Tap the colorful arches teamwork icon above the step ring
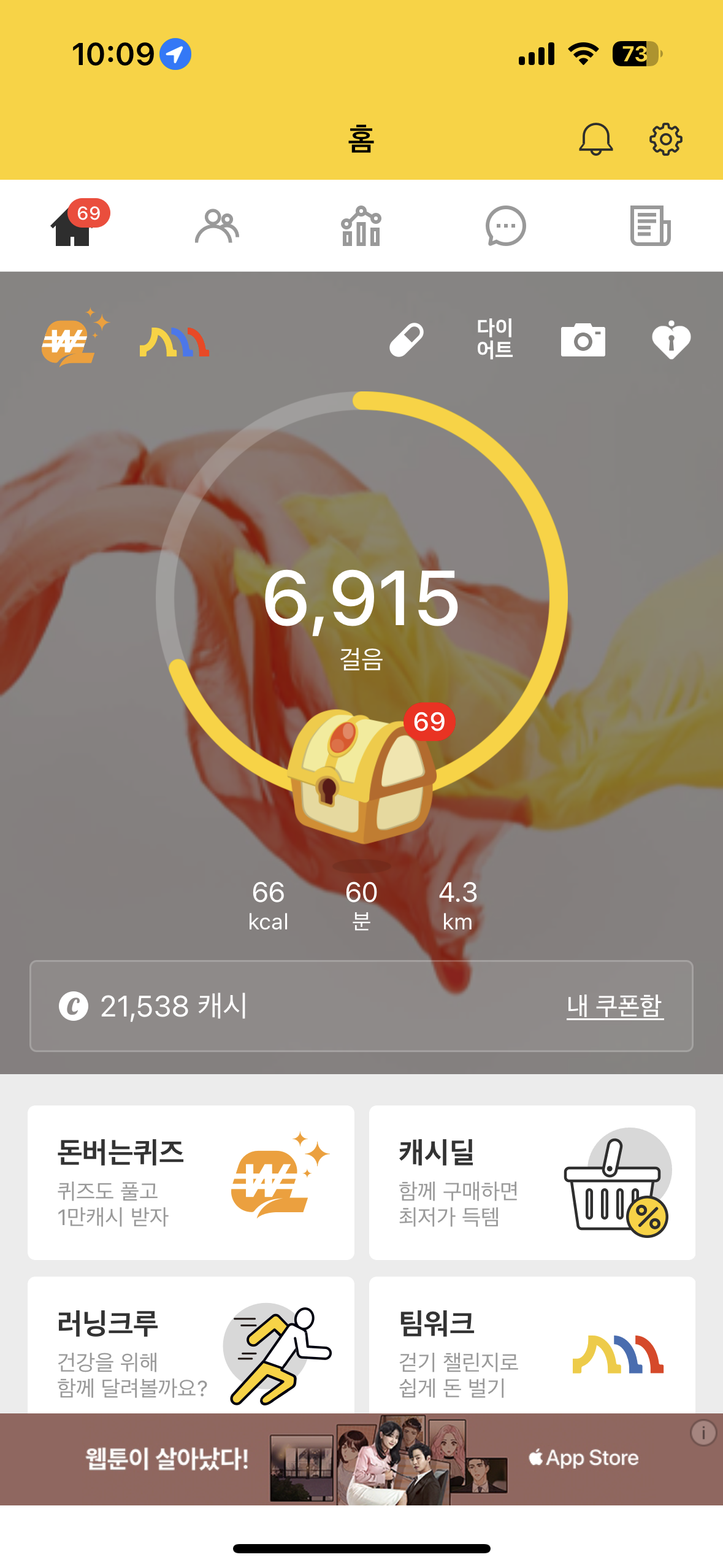 [175, 342]
